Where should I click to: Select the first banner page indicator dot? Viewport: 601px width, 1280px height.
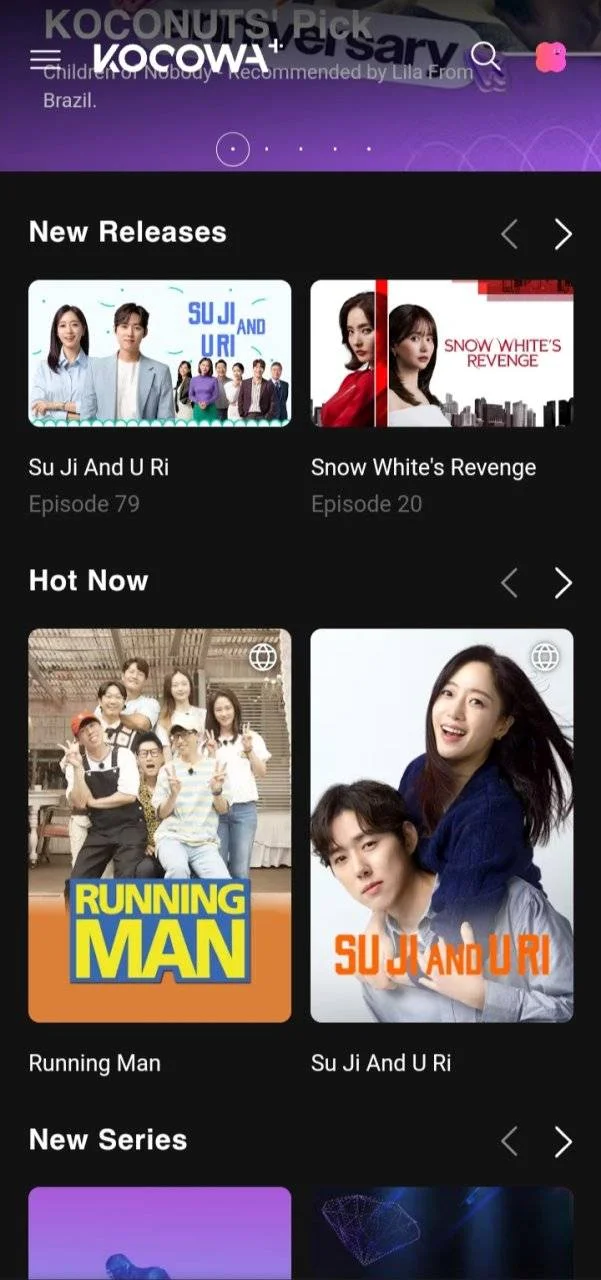(233, 149)
